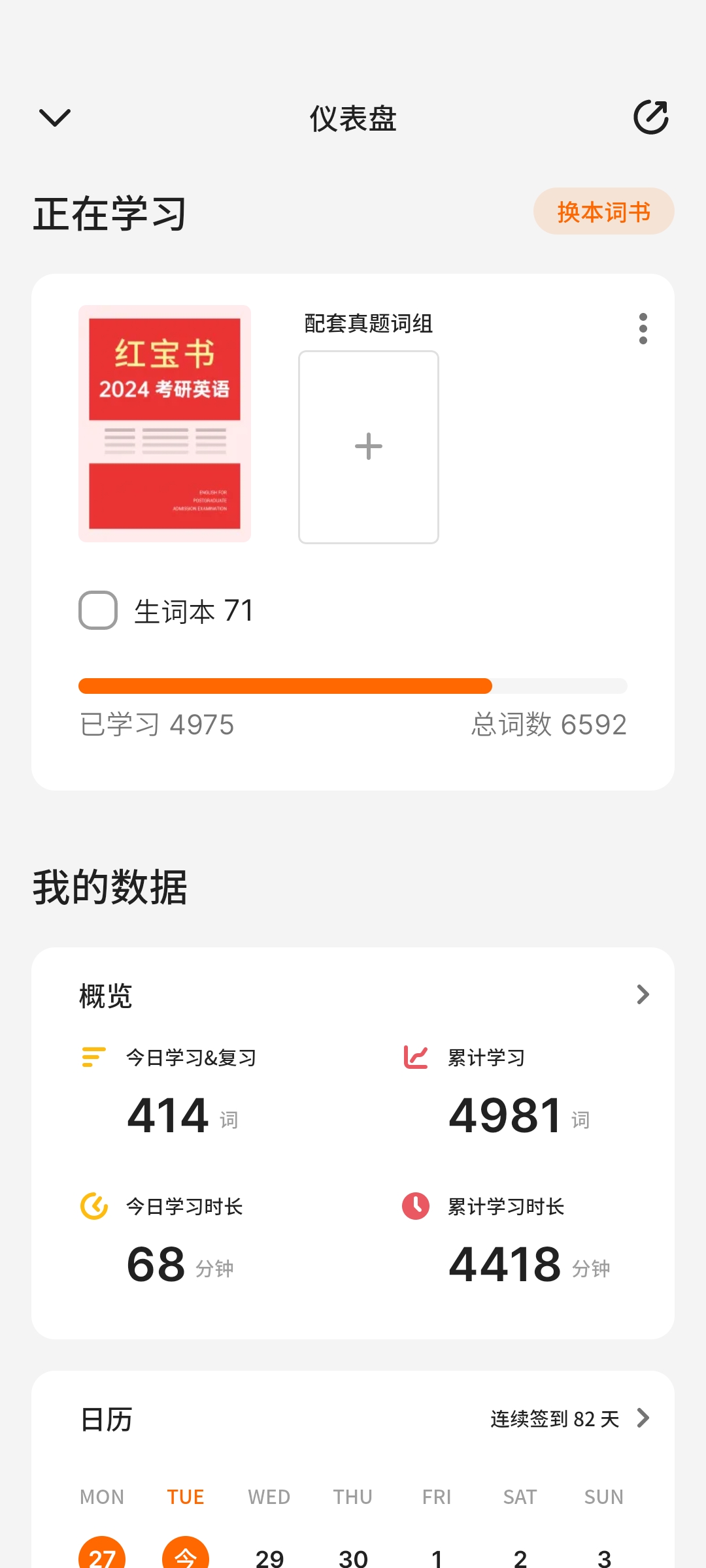Select day 29 in the calendar
The width and height of the screenshot is (706, 1568).
269,1558
